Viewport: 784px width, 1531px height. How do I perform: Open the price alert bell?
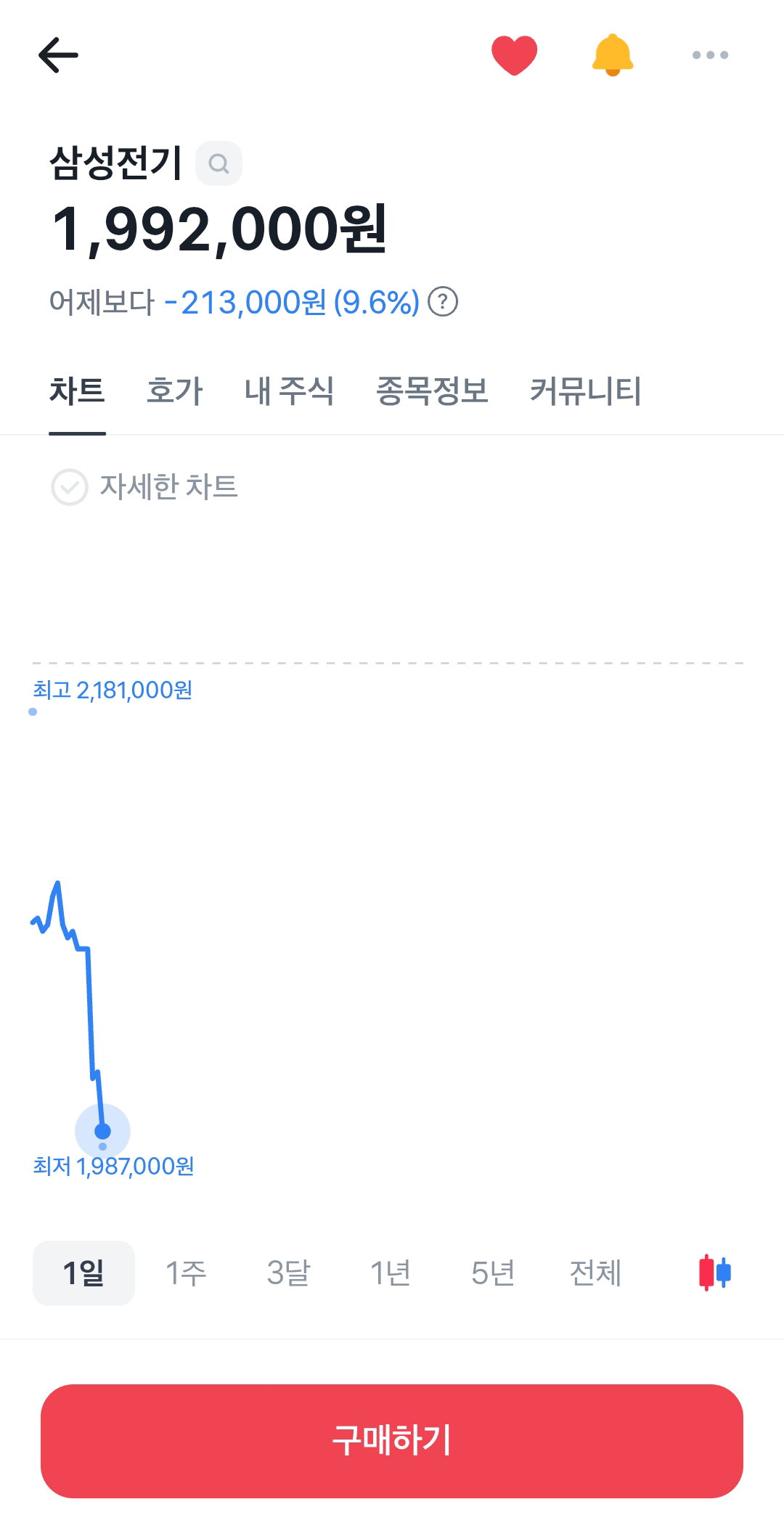(x=613, y=55)
